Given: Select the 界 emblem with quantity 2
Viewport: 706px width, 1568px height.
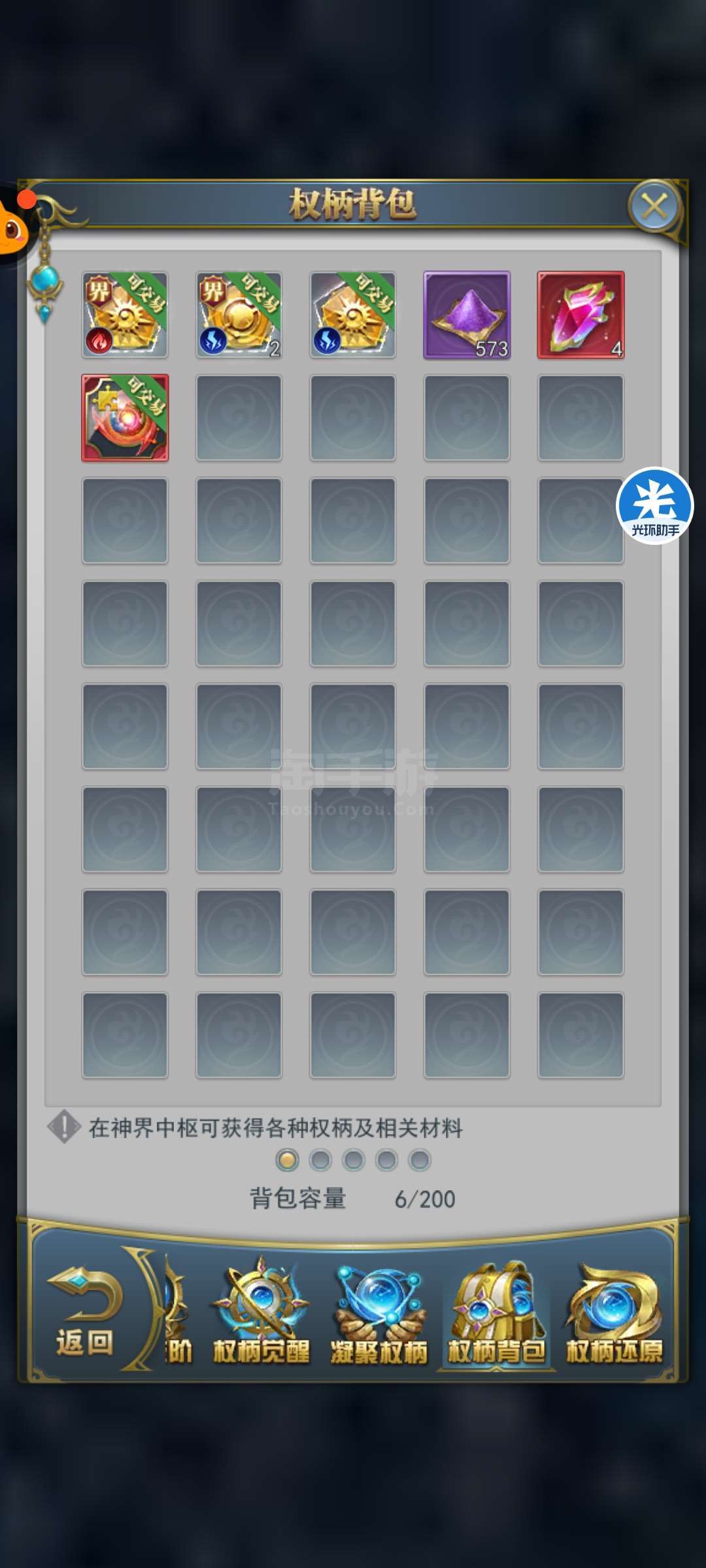Looking at the screenshot, I should pyautogui.click(x=239, y=315).
